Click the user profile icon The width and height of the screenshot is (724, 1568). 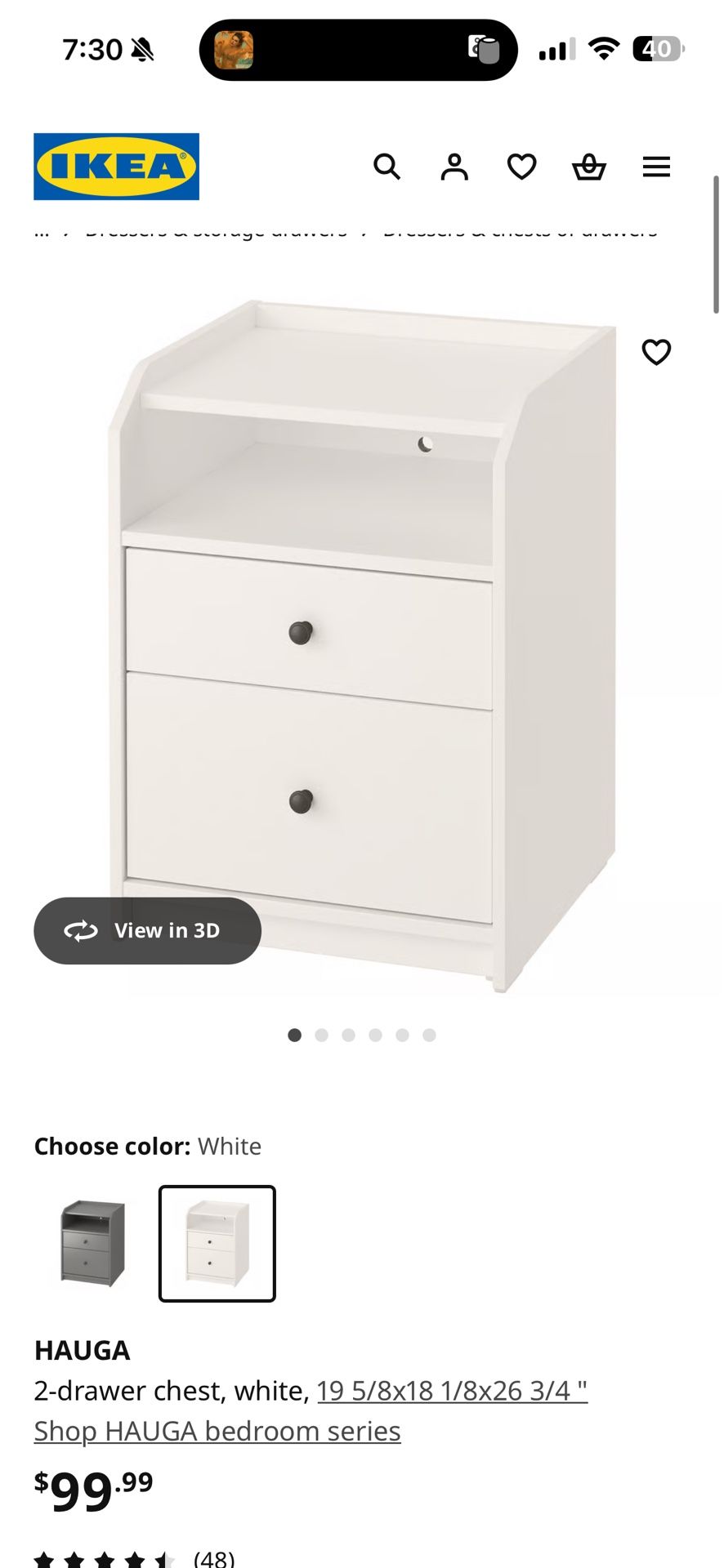(x=454, y=167)
